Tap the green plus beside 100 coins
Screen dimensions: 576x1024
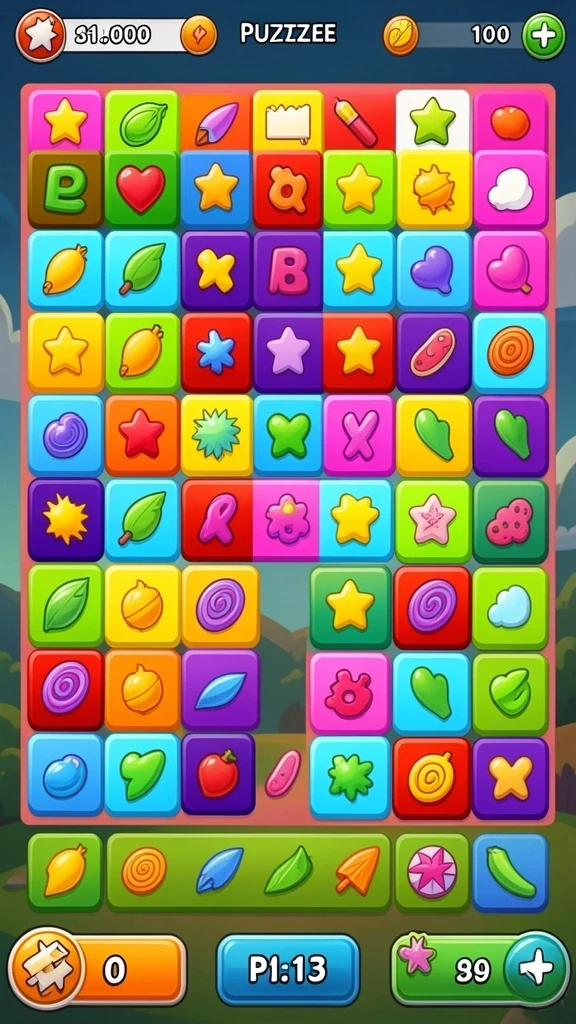(x=543, y=35)
